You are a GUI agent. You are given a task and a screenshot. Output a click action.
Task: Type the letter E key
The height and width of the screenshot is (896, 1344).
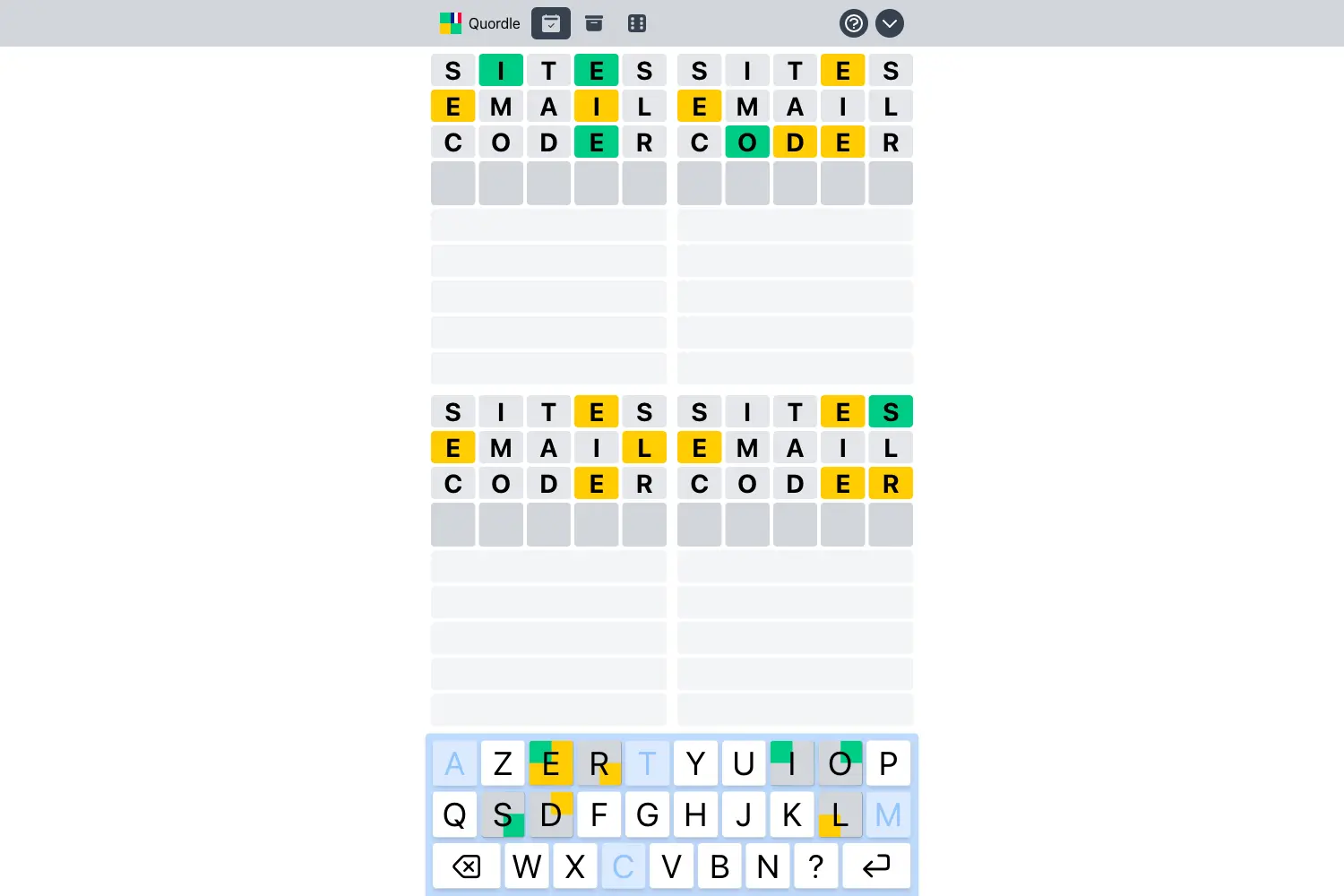[x=551, y=763]
